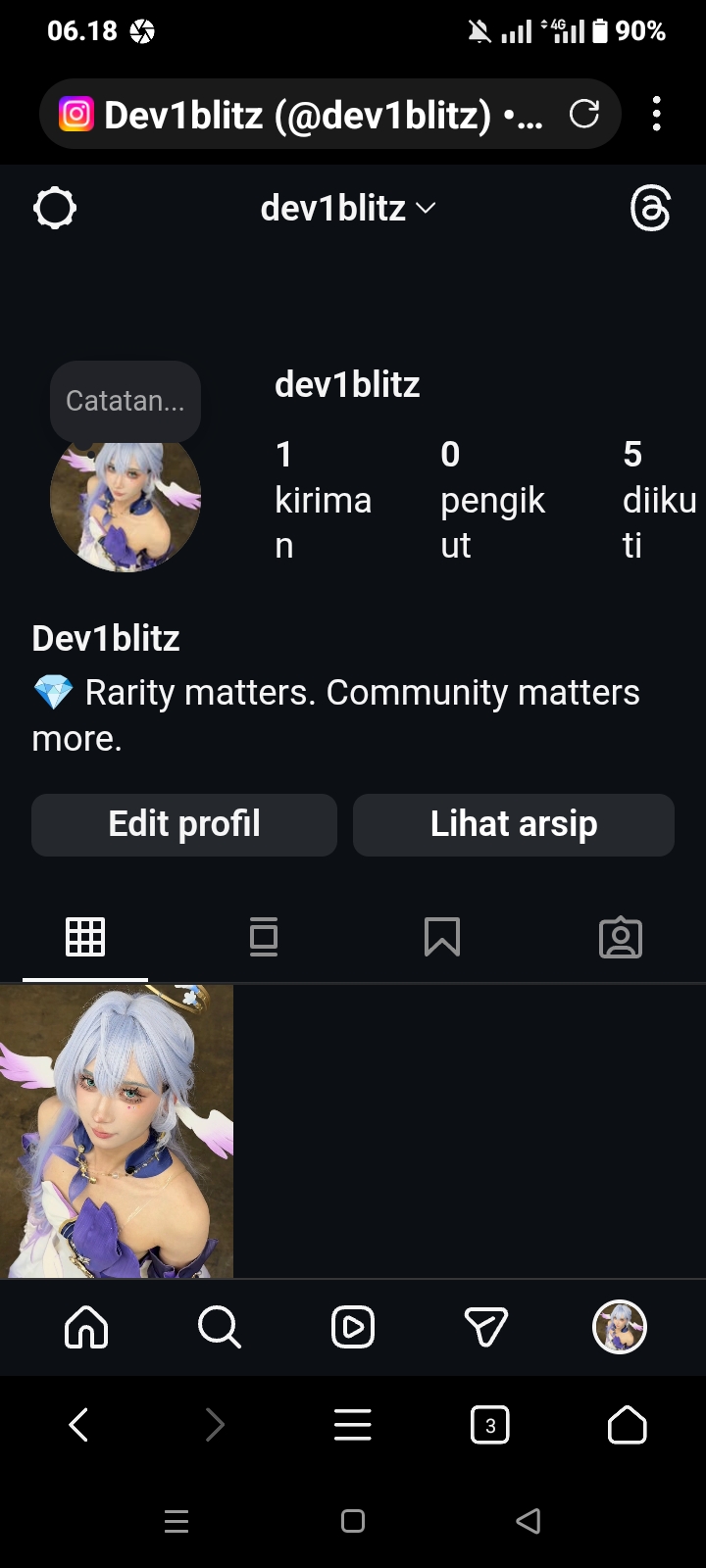
Task: Open the Reels tab
Action: (353, 1328)
